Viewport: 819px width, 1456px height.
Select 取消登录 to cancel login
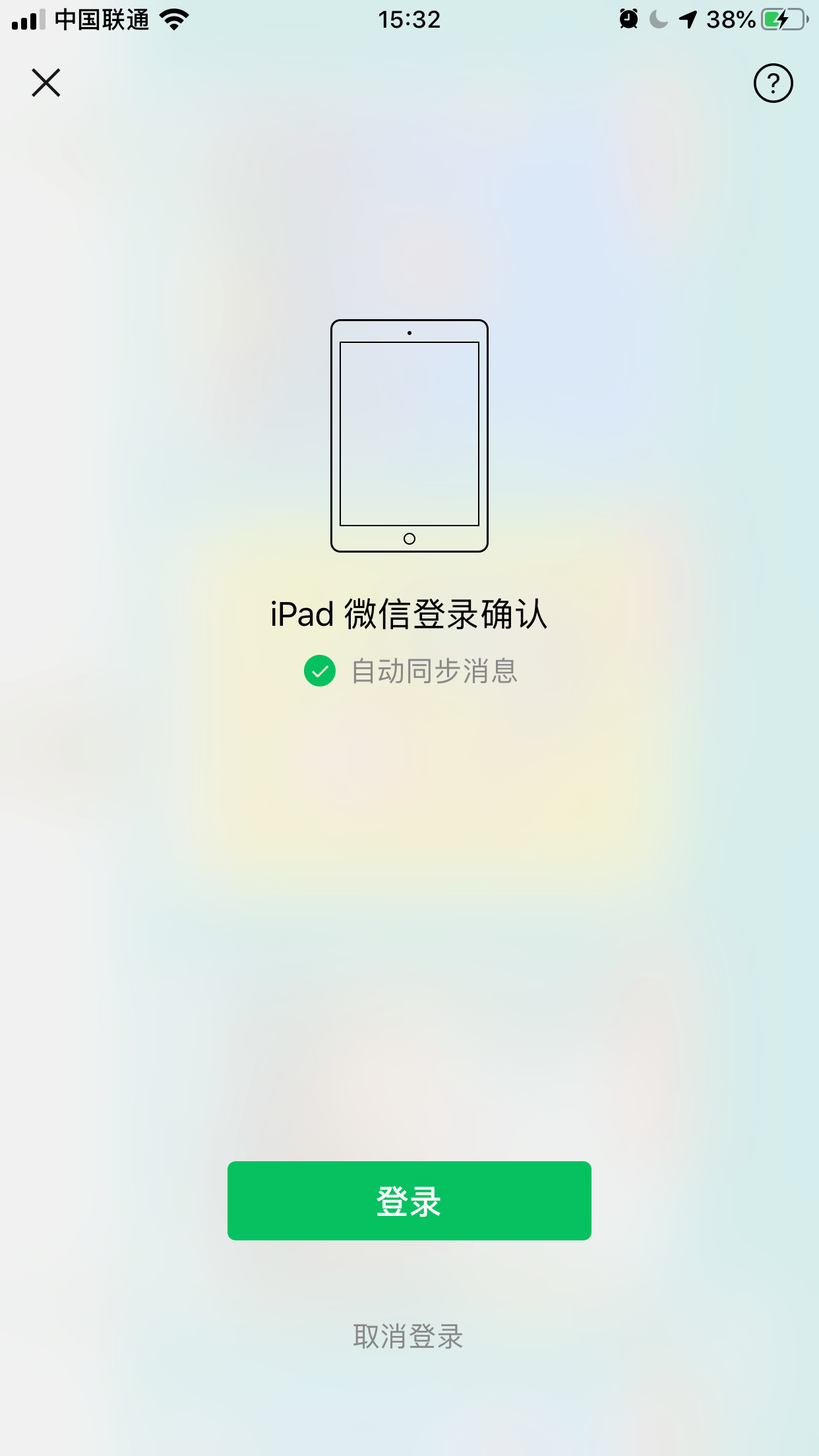(408, 1337)
